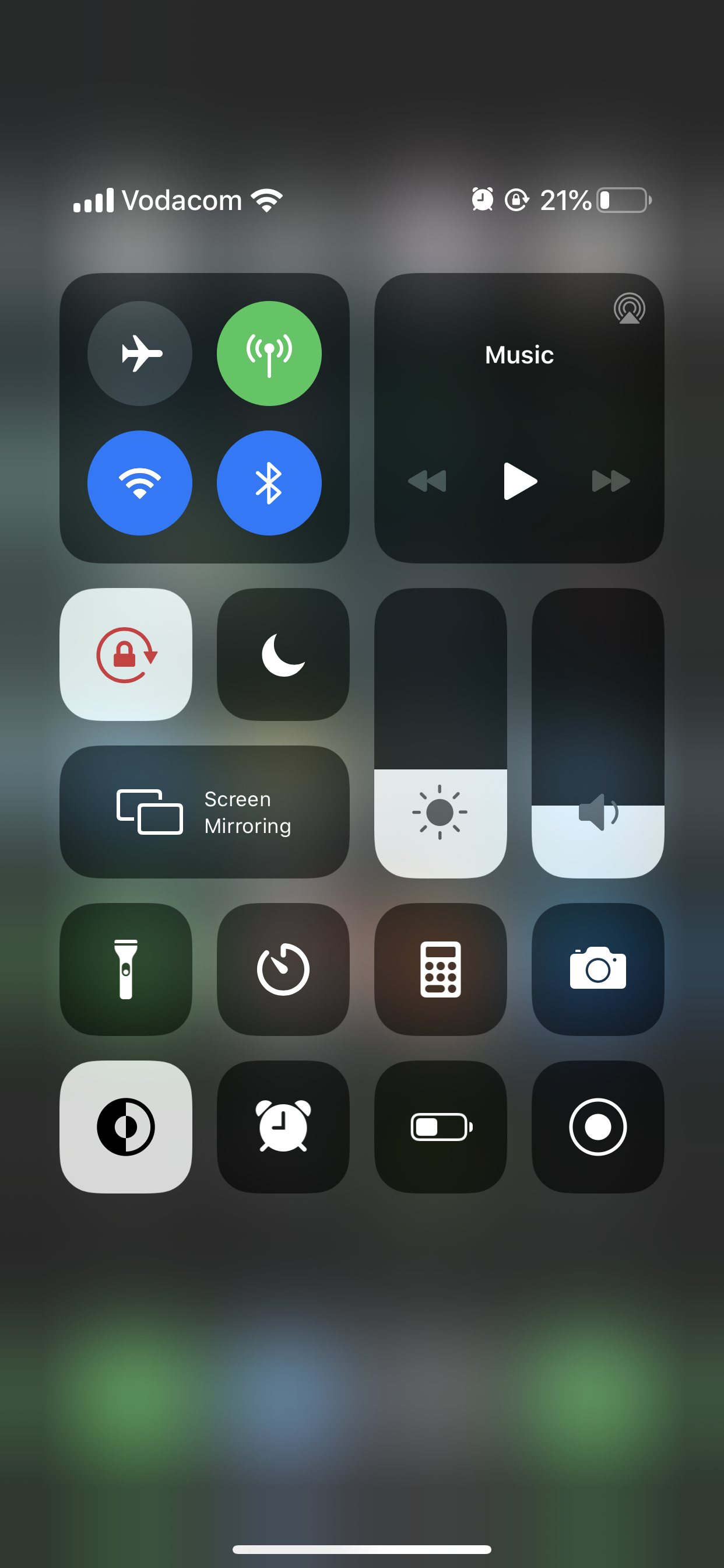Image resolution: width=724 pixels, height=1568 pixels.
Task: Launch the Calculator
Action: [x=440, y=969]
